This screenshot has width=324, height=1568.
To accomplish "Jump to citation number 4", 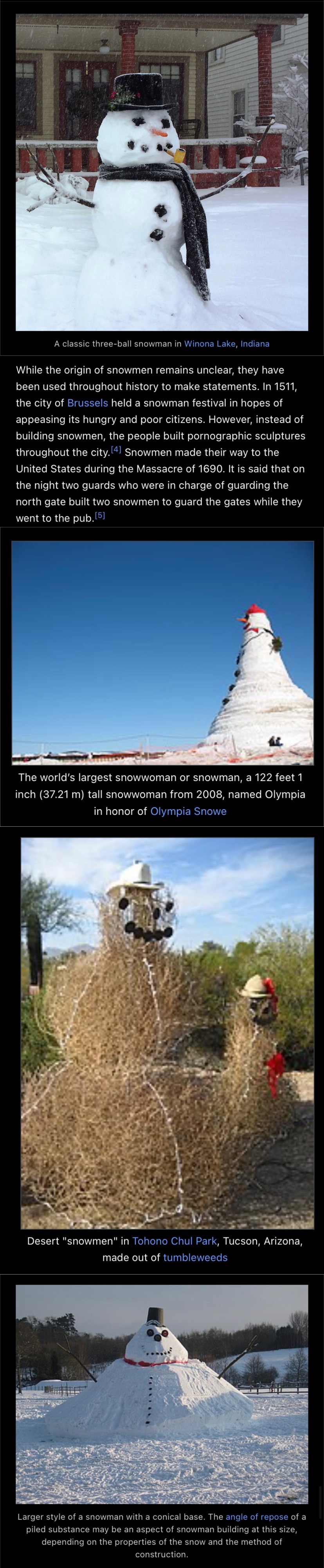I will coord(116,451).
